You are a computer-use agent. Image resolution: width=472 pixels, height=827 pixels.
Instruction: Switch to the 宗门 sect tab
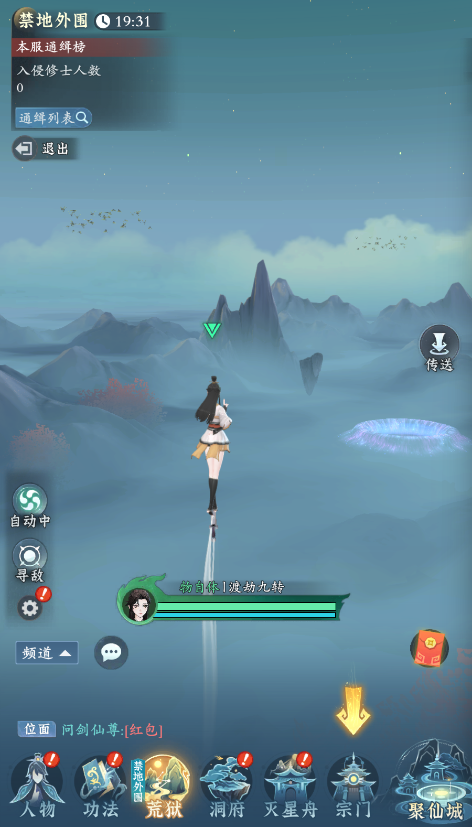click(x=353, y=786)
